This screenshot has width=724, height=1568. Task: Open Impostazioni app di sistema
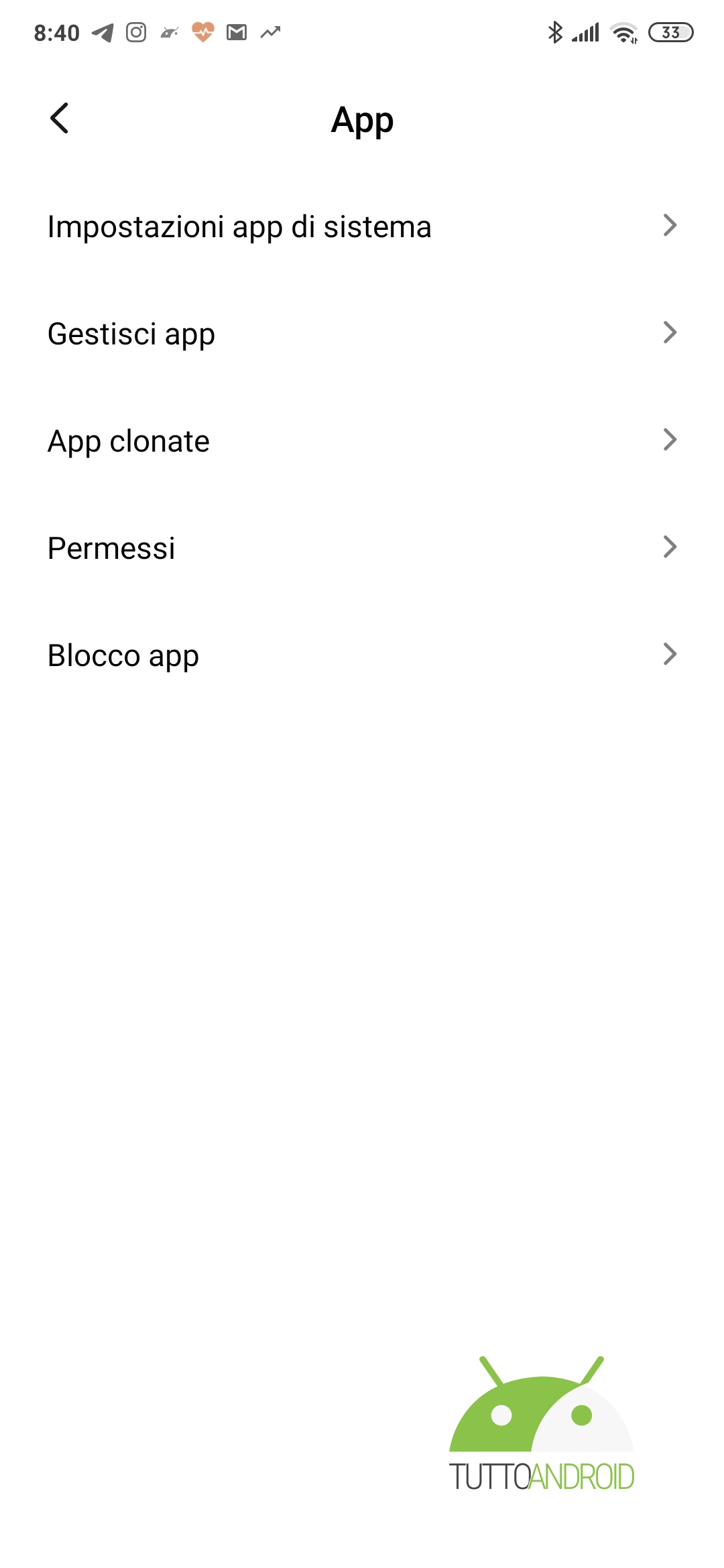tap(362, 226)
